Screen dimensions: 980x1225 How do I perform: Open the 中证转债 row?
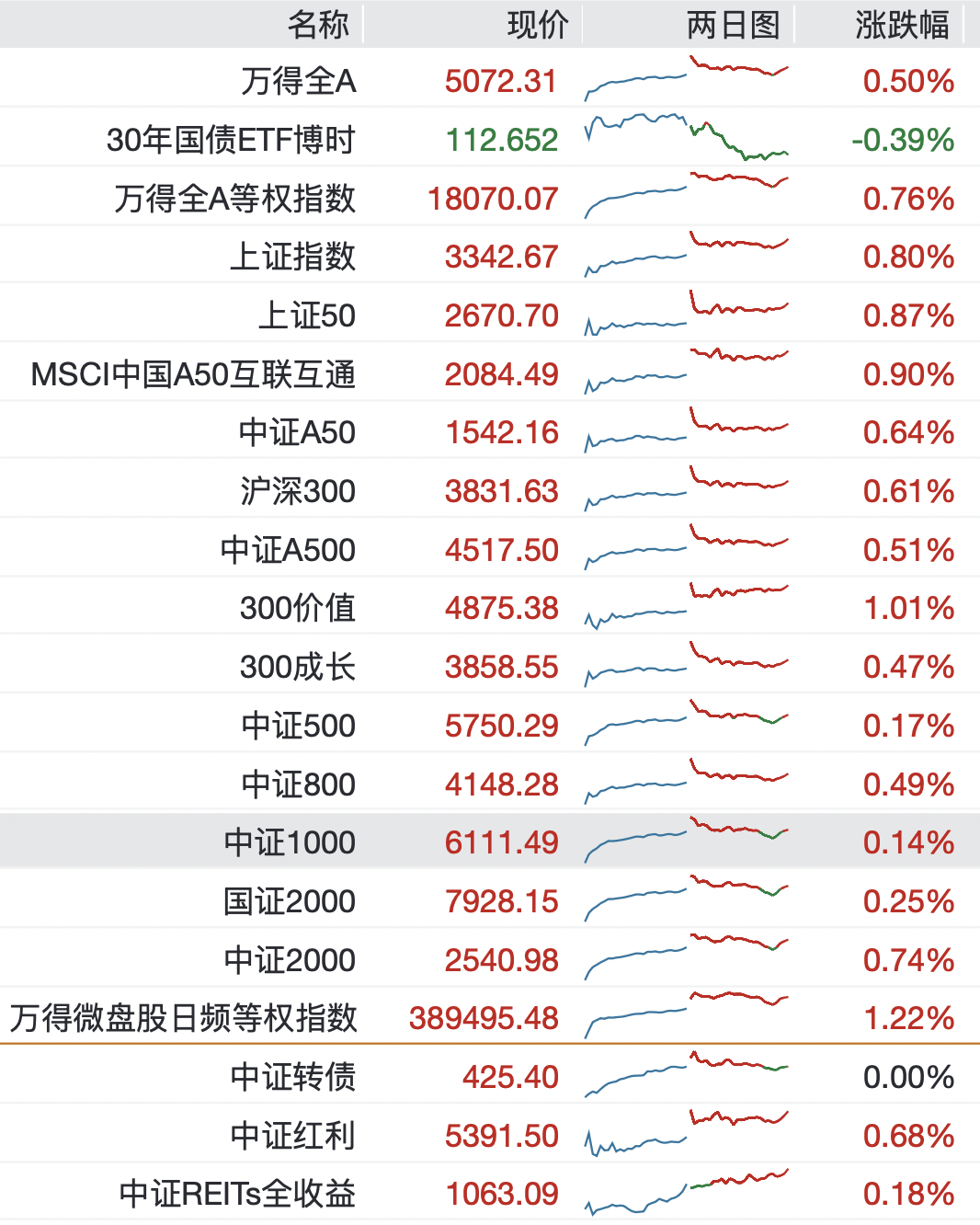pos(292,1077)
